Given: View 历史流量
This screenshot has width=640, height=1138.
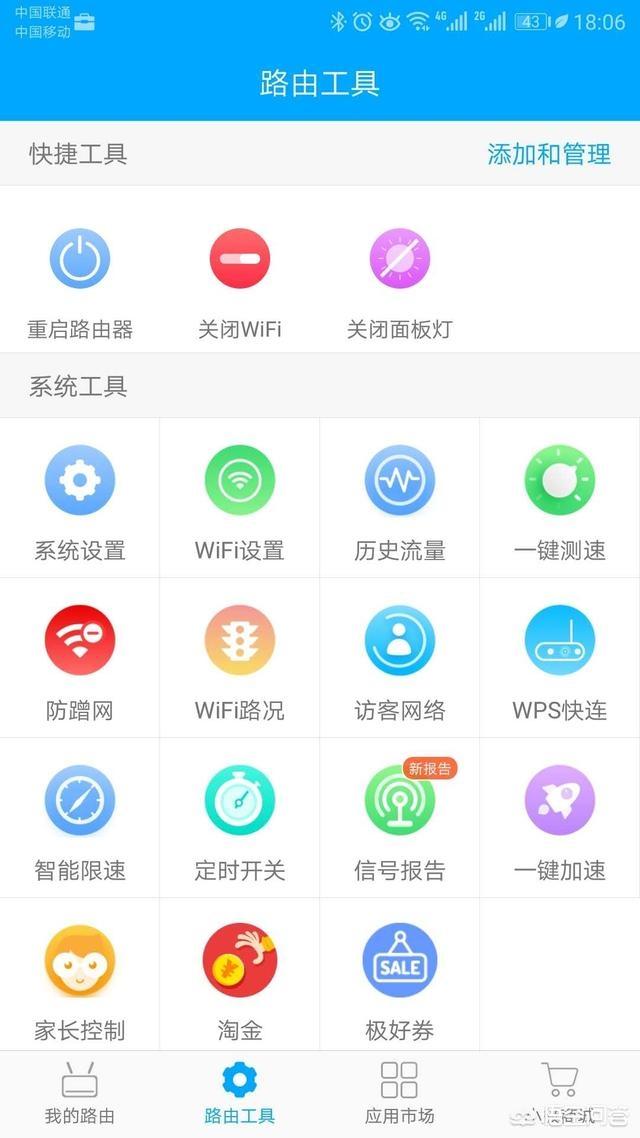Looking at the screenshot, I should [400, 498].
